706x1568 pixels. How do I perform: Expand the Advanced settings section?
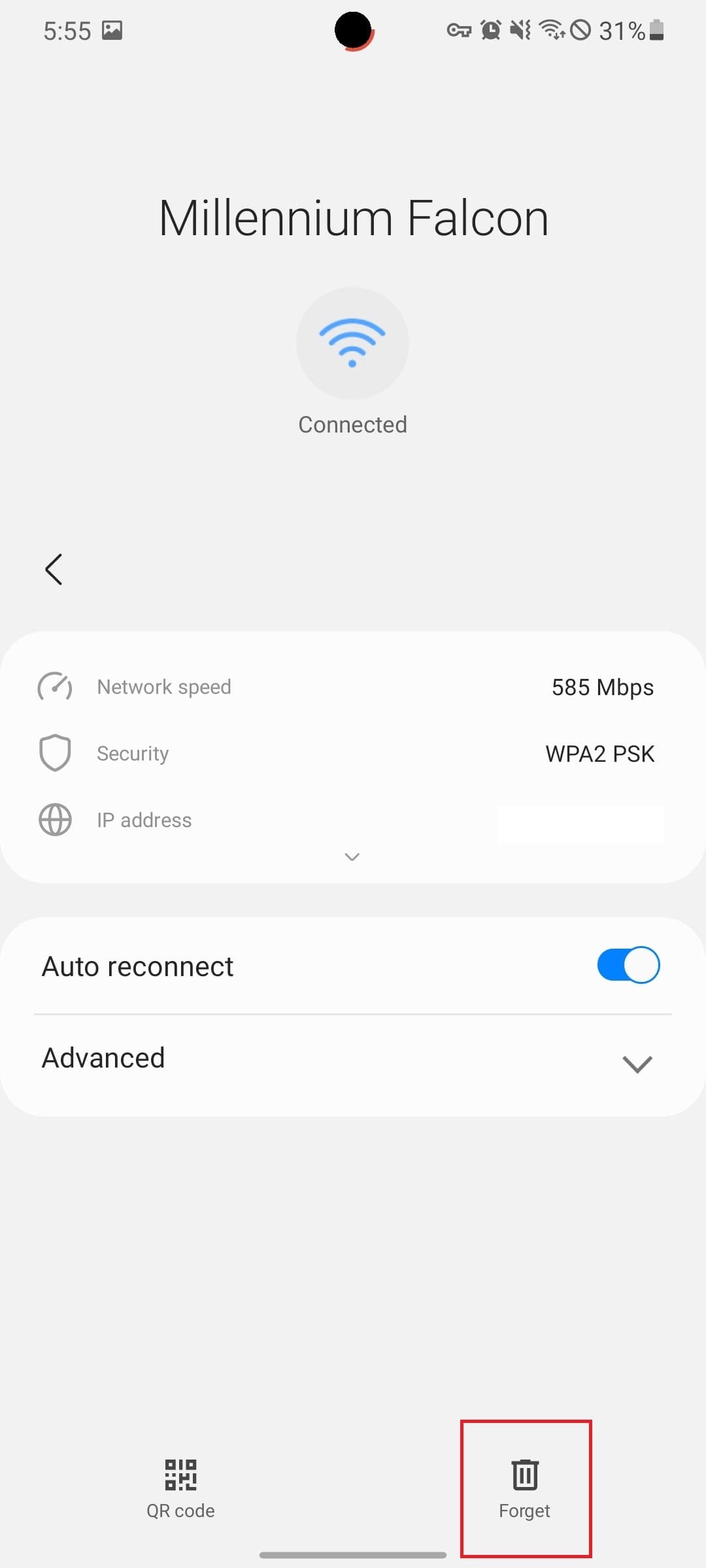[x=637, y=1063]
